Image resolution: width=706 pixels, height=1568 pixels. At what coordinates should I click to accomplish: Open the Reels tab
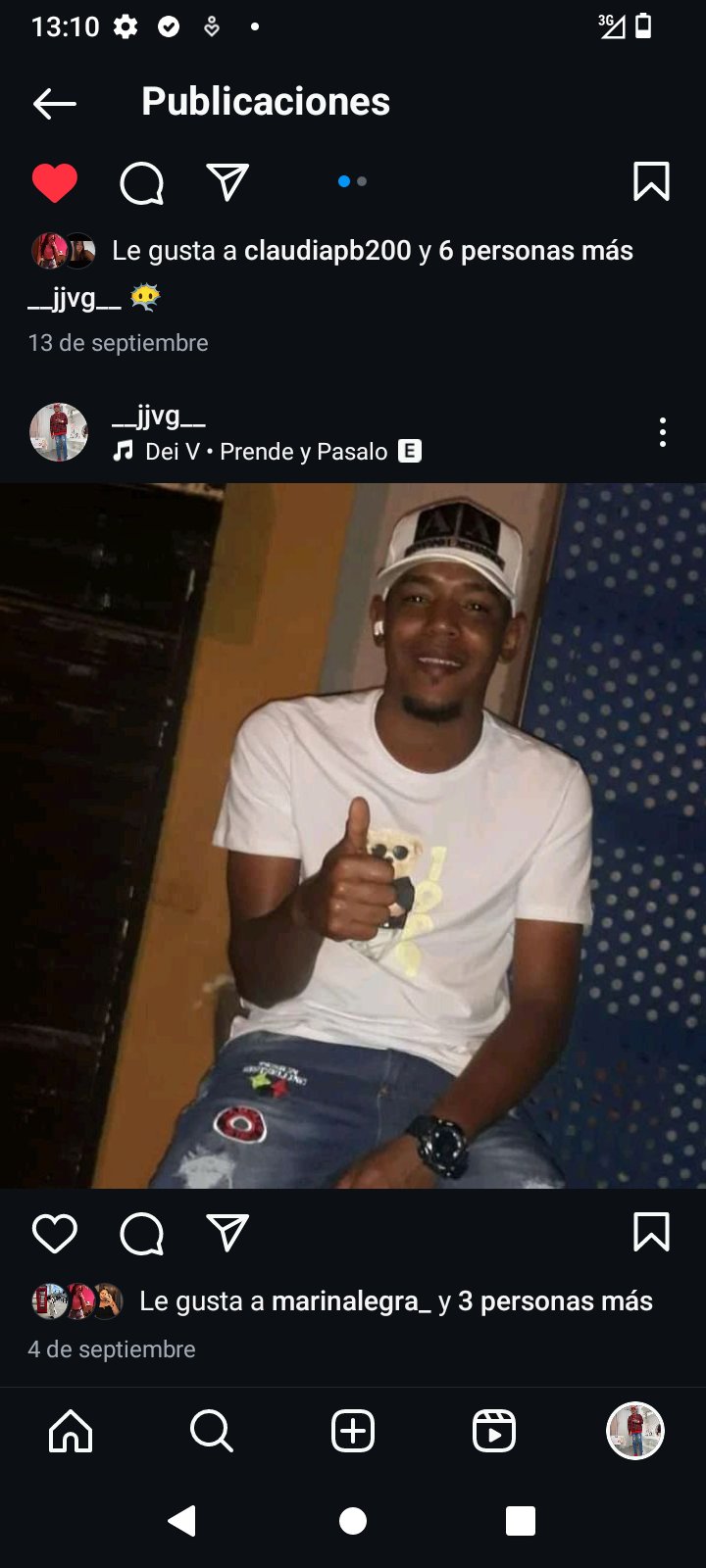coord(494,1431)
